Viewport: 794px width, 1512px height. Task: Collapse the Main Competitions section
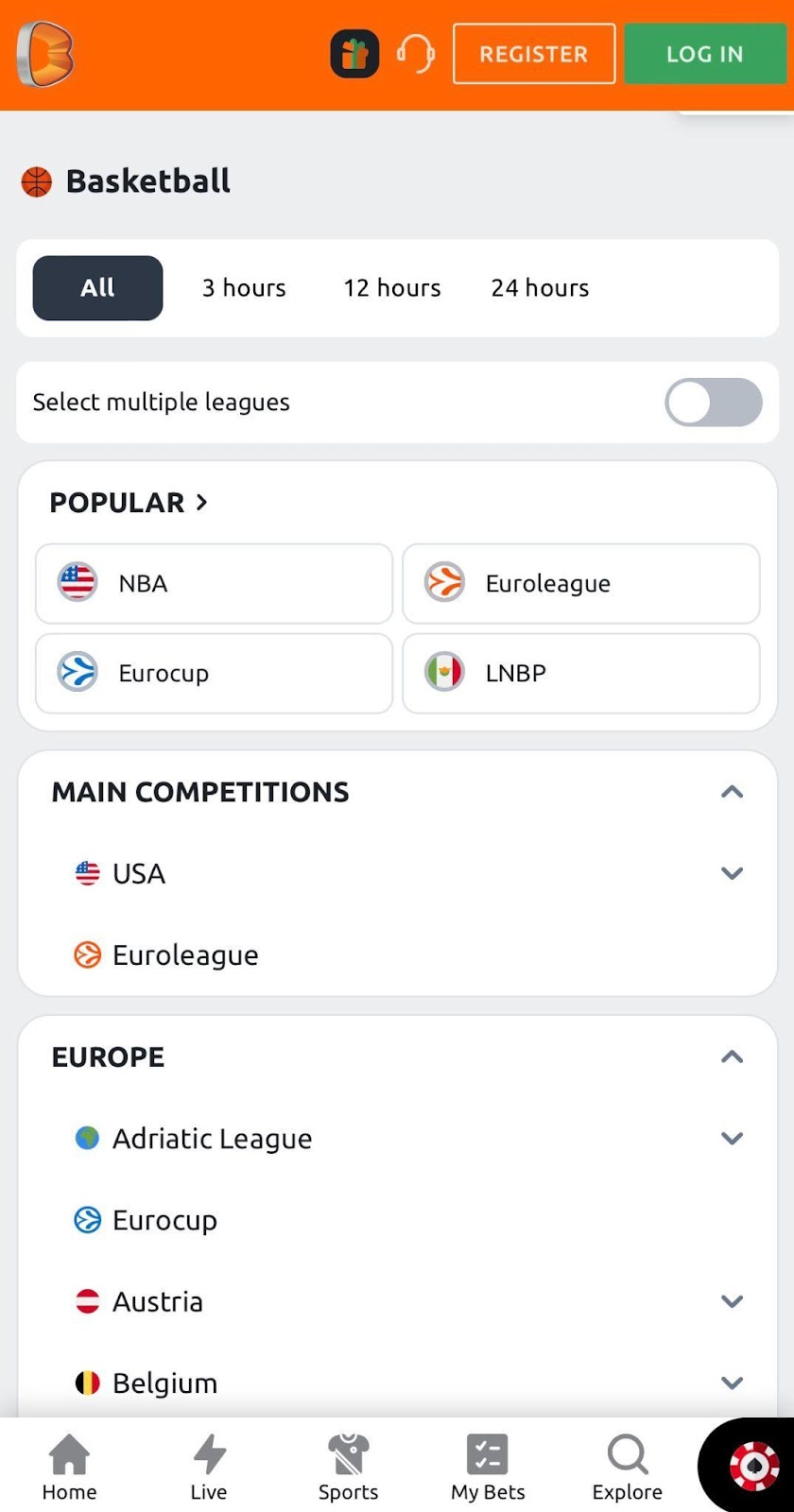pos(732,792)
